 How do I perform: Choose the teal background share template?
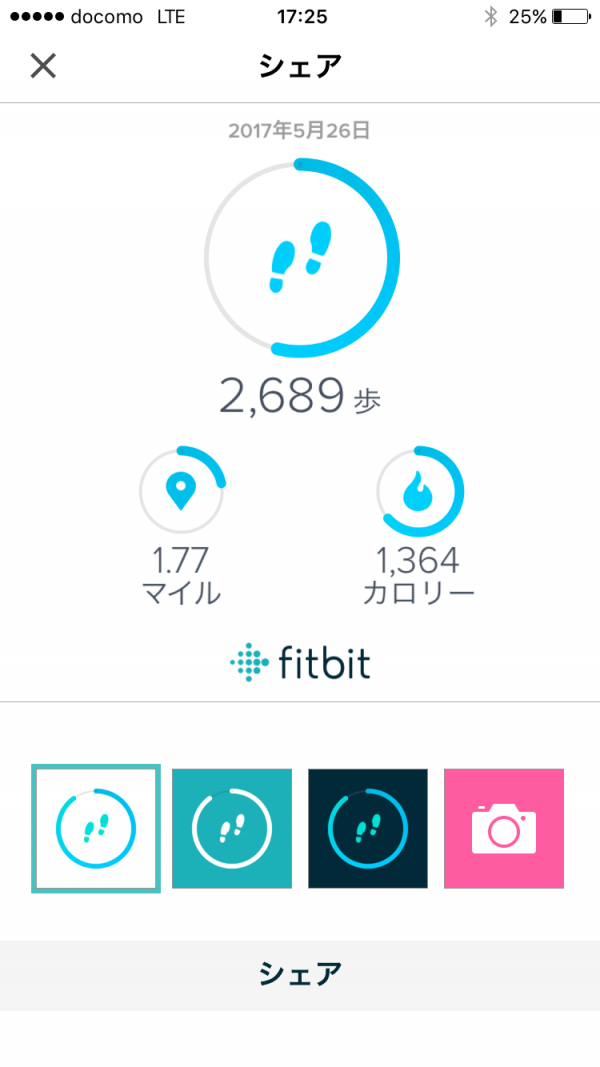[232, 828]
